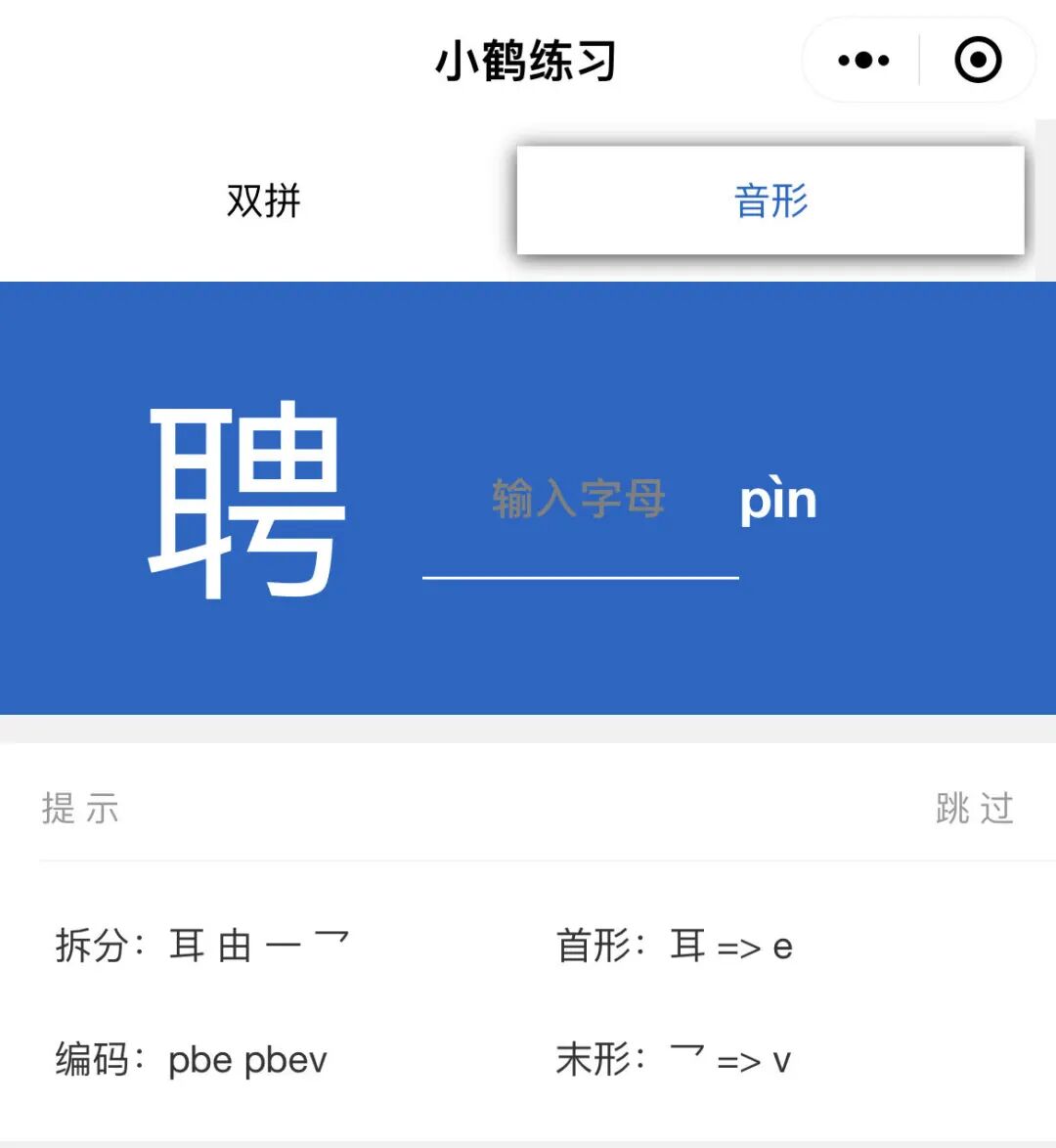Screen dimensions: 1056x1148
Task: Switch to the 双拼 tab
Action: 262,201
